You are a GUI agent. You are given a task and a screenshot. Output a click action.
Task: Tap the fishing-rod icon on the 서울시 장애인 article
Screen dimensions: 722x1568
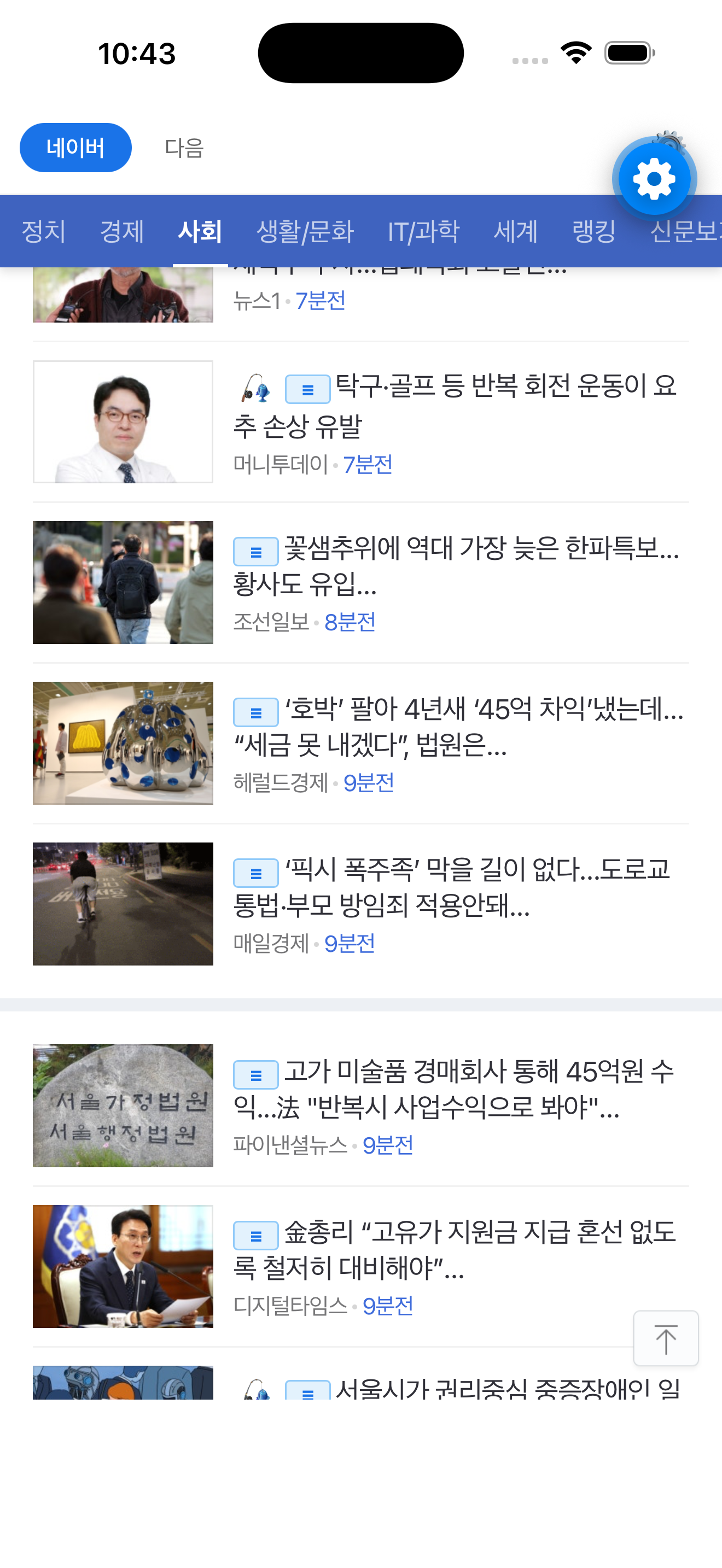258,1390
